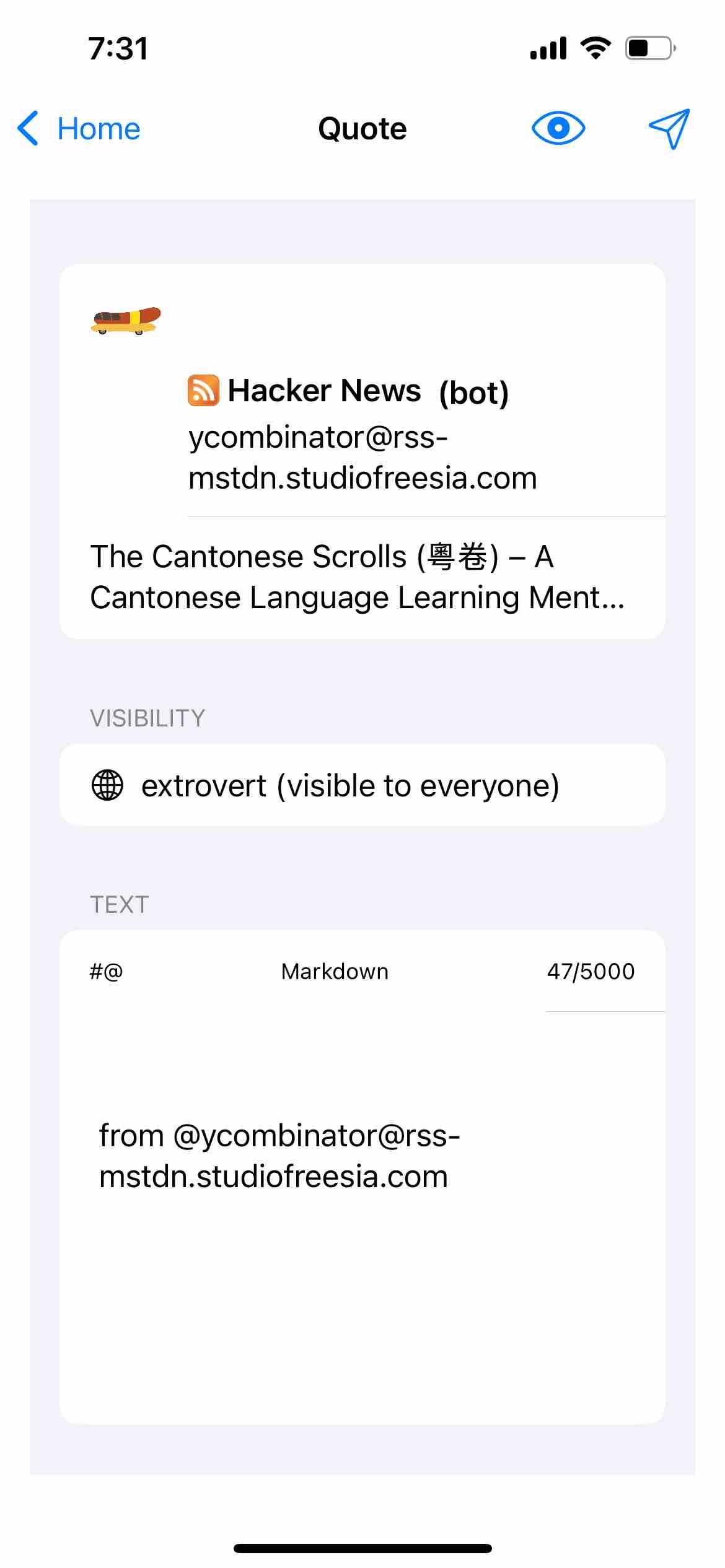Viewport: 725px width, 1568px height.
Task: Go back to Home
Action: tap(79, 129)
